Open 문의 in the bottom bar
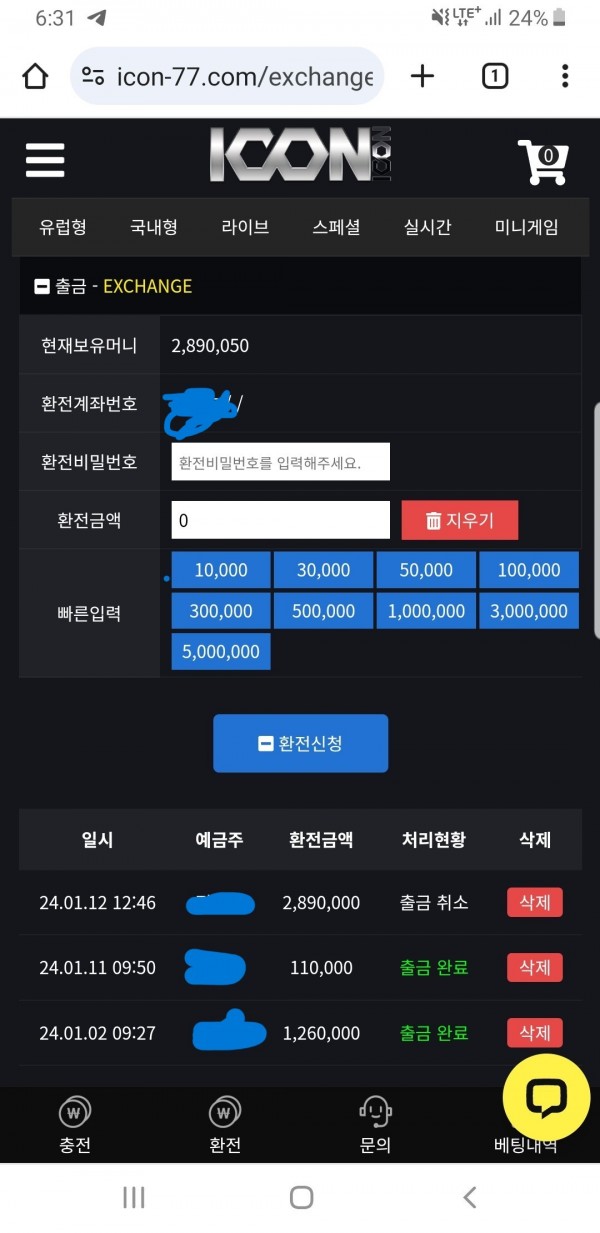Screen dimensions: 600x1233 (x=375, y=1126)
